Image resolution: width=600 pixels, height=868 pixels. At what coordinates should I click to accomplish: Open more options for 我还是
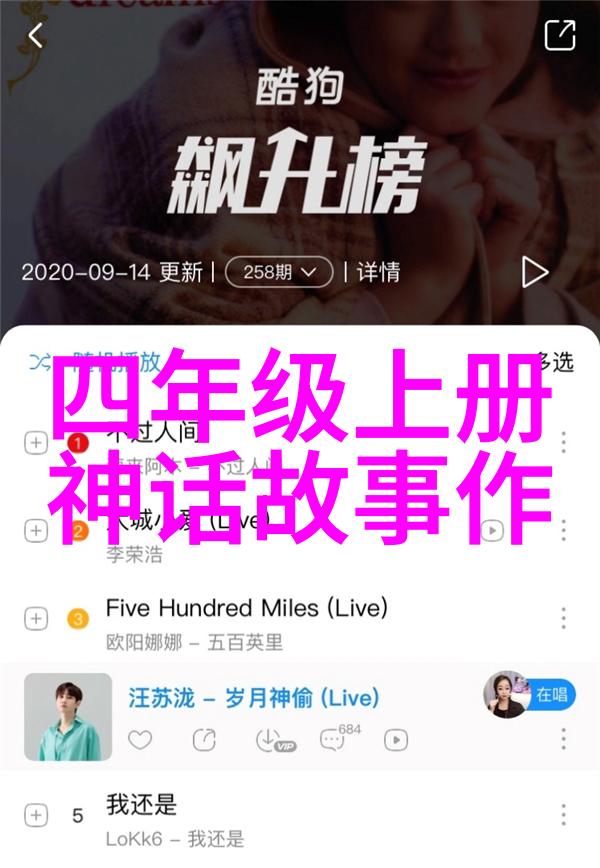[564, 815]
